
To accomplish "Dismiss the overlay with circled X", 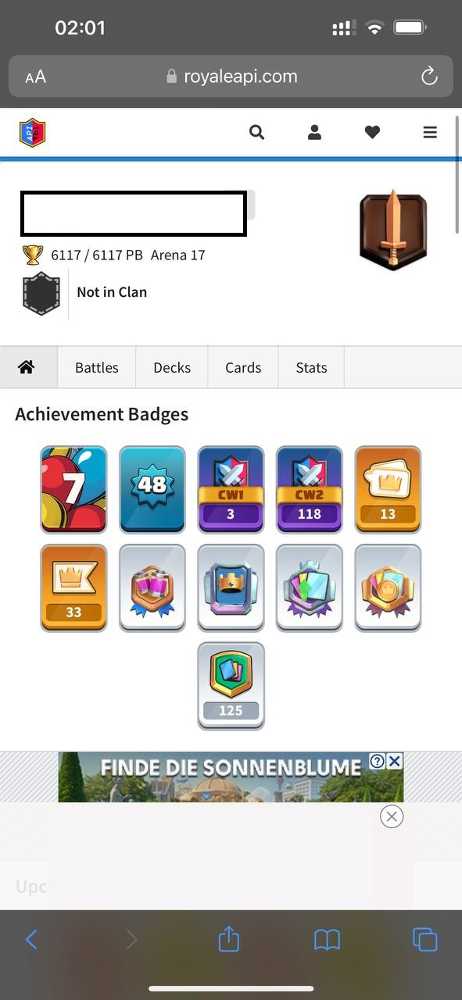I will pyautogui.click(x=391, y=816).
